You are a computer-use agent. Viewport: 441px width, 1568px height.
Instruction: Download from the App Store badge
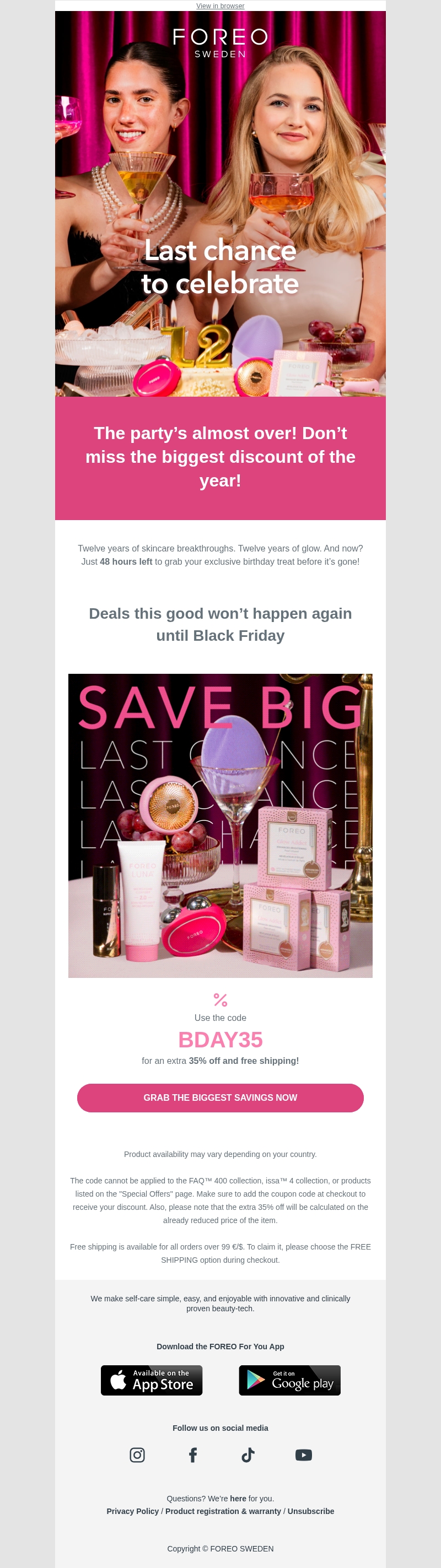click(x=151, y=1380)
